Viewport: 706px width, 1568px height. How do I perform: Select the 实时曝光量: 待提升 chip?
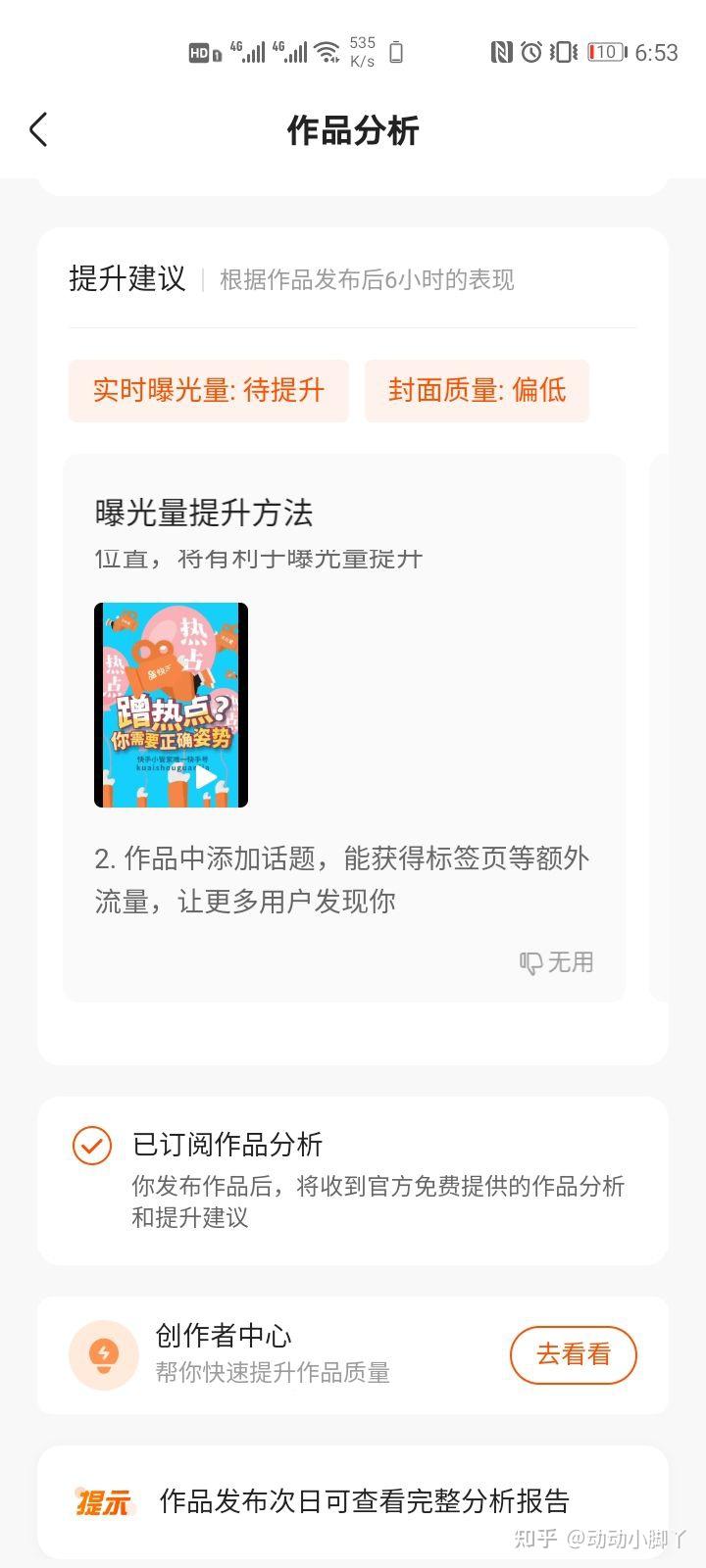[208, 390]
